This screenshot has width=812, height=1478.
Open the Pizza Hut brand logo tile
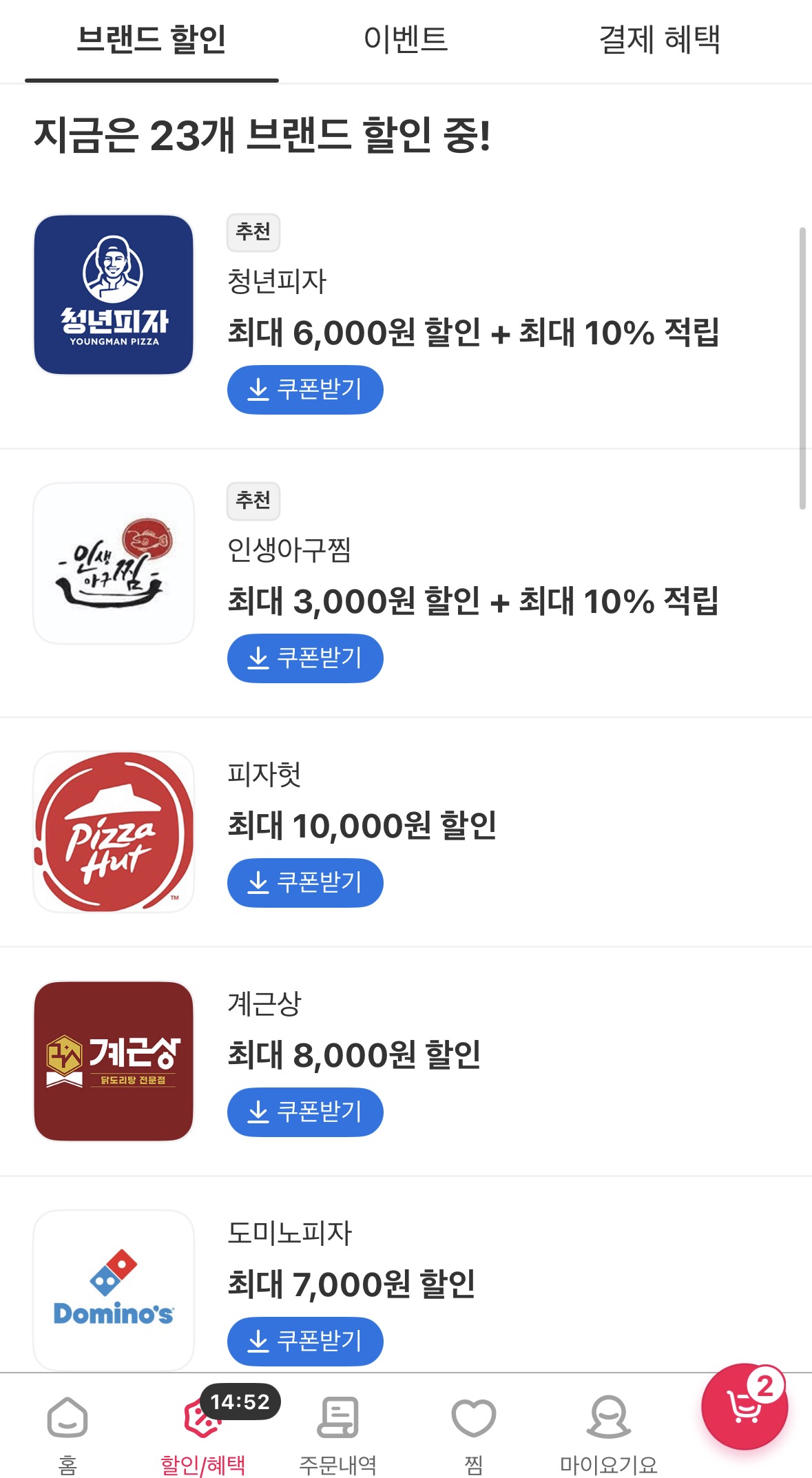(x=114, y=832)
